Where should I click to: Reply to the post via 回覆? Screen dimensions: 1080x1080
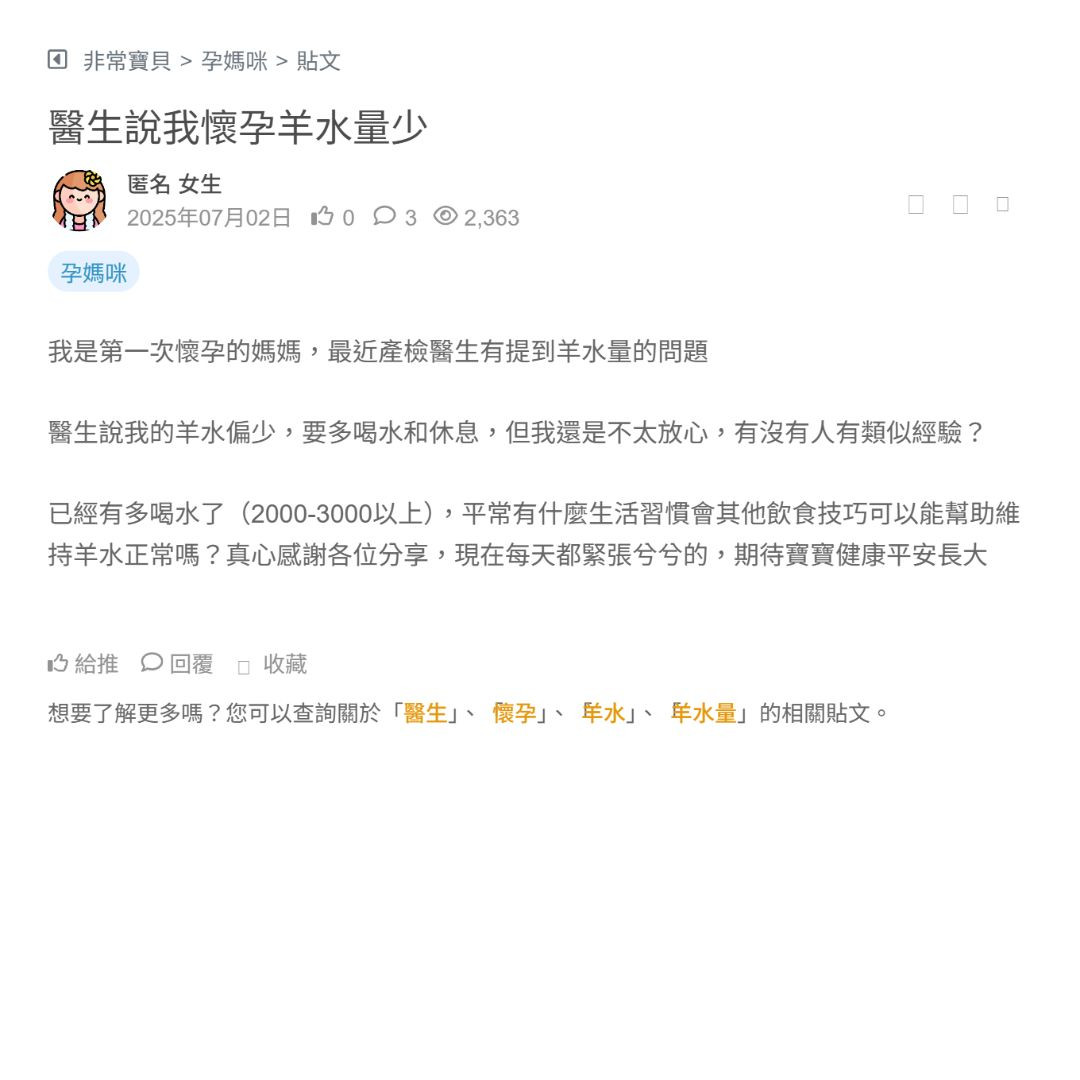(x=178, y=664)
